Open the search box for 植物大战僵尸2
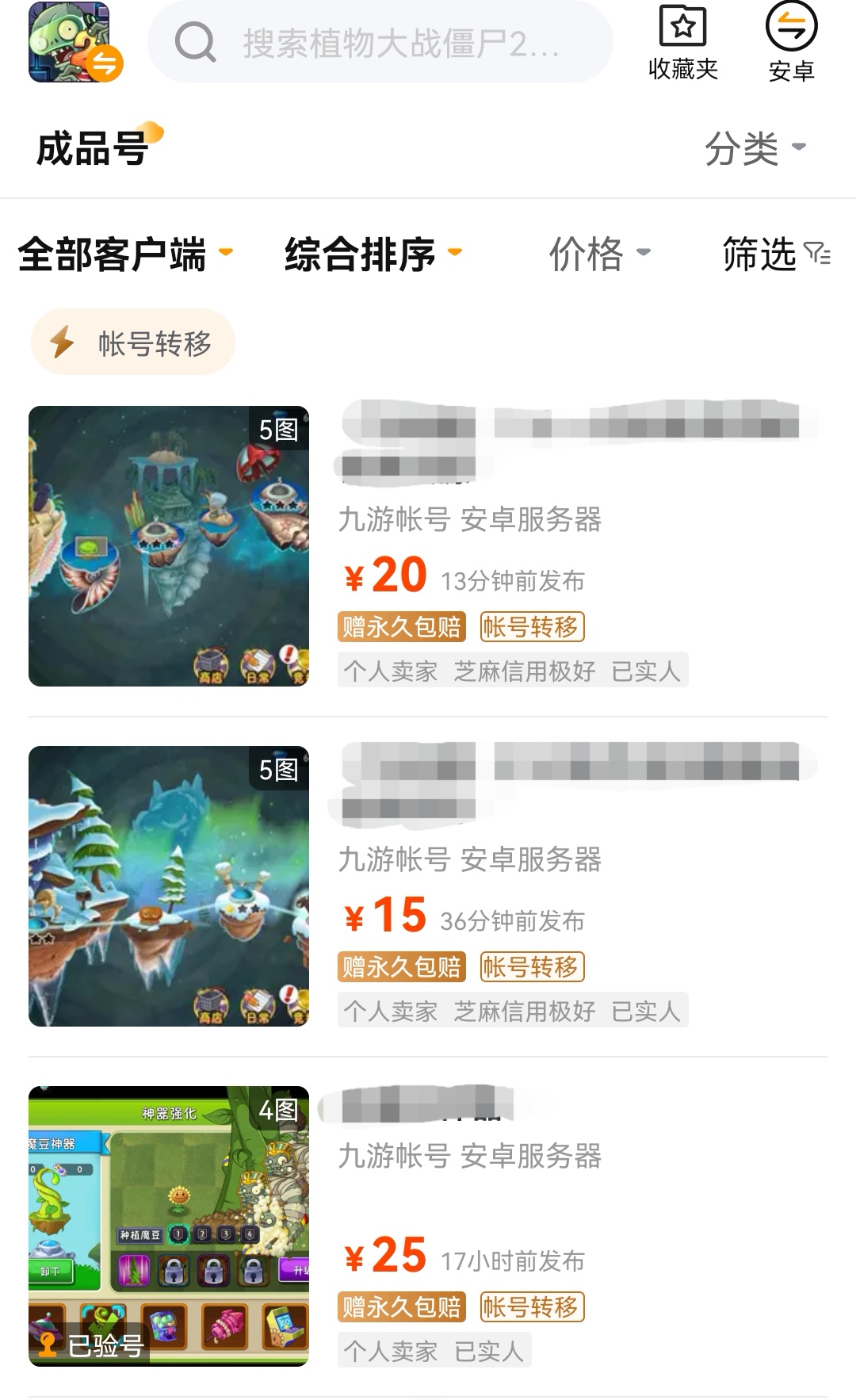 click(380, 43)
